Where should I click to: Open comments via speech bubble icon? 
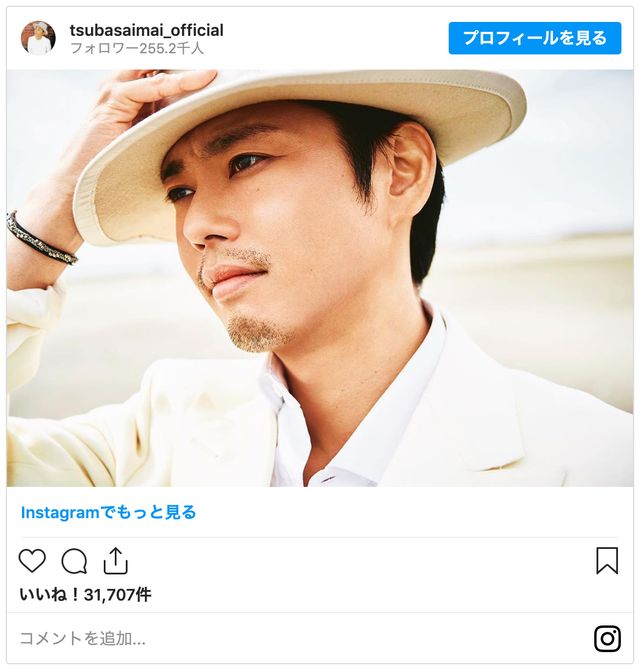pos(74,560)
